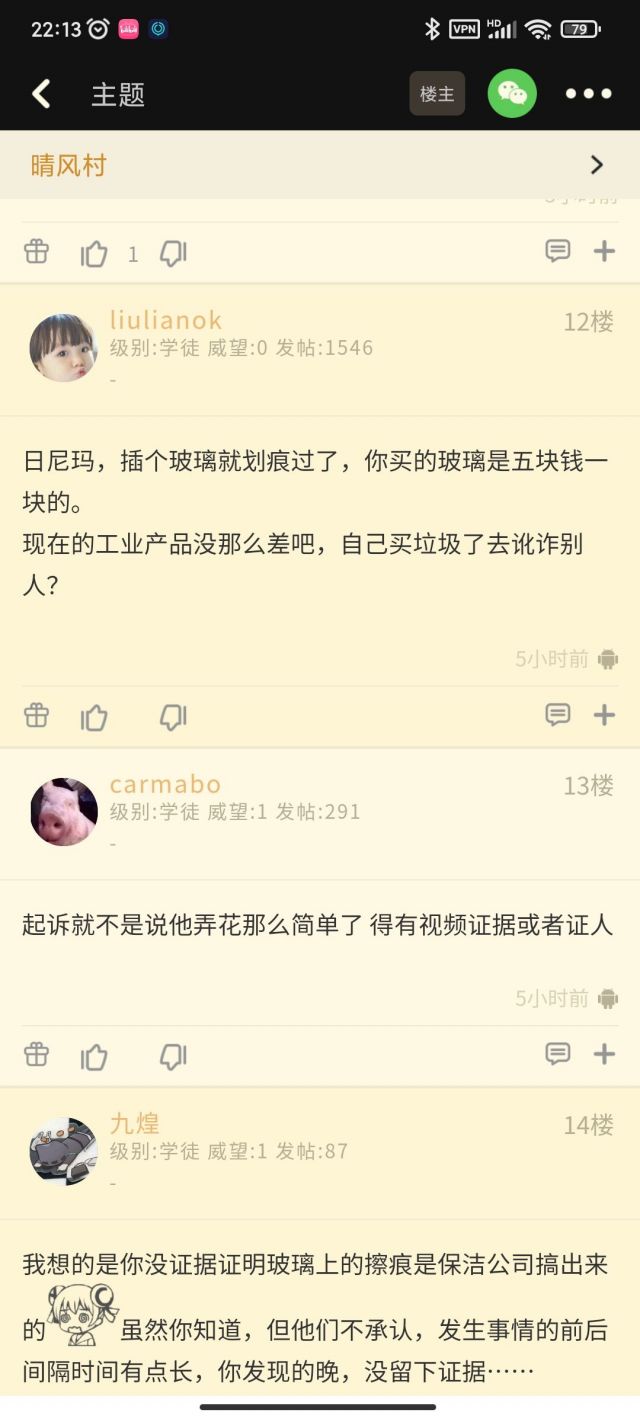View carmabo's user profile
This screenshot has height=1422, width=640.
click(63, 812)
